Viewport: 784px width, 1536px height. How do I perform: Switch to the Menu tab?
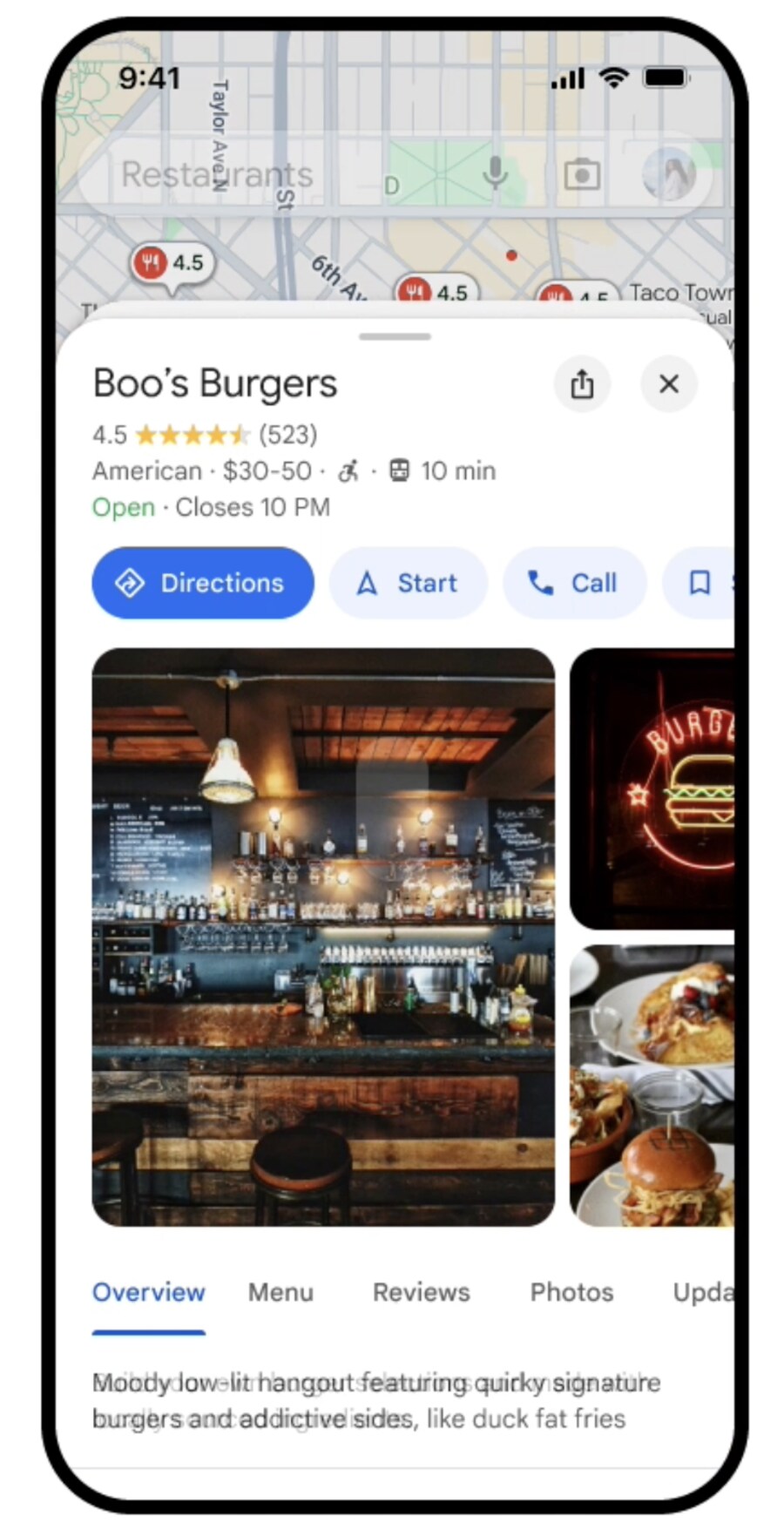pos(280,1292)
